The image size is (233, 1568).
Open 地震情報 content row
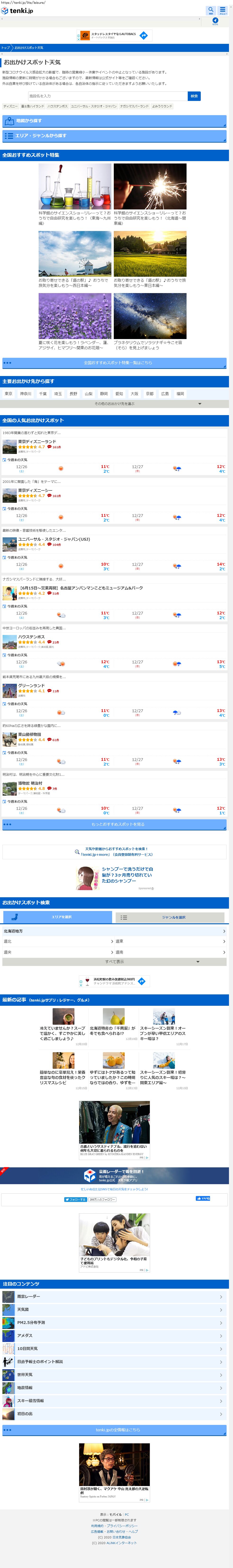coord(114,1388)
